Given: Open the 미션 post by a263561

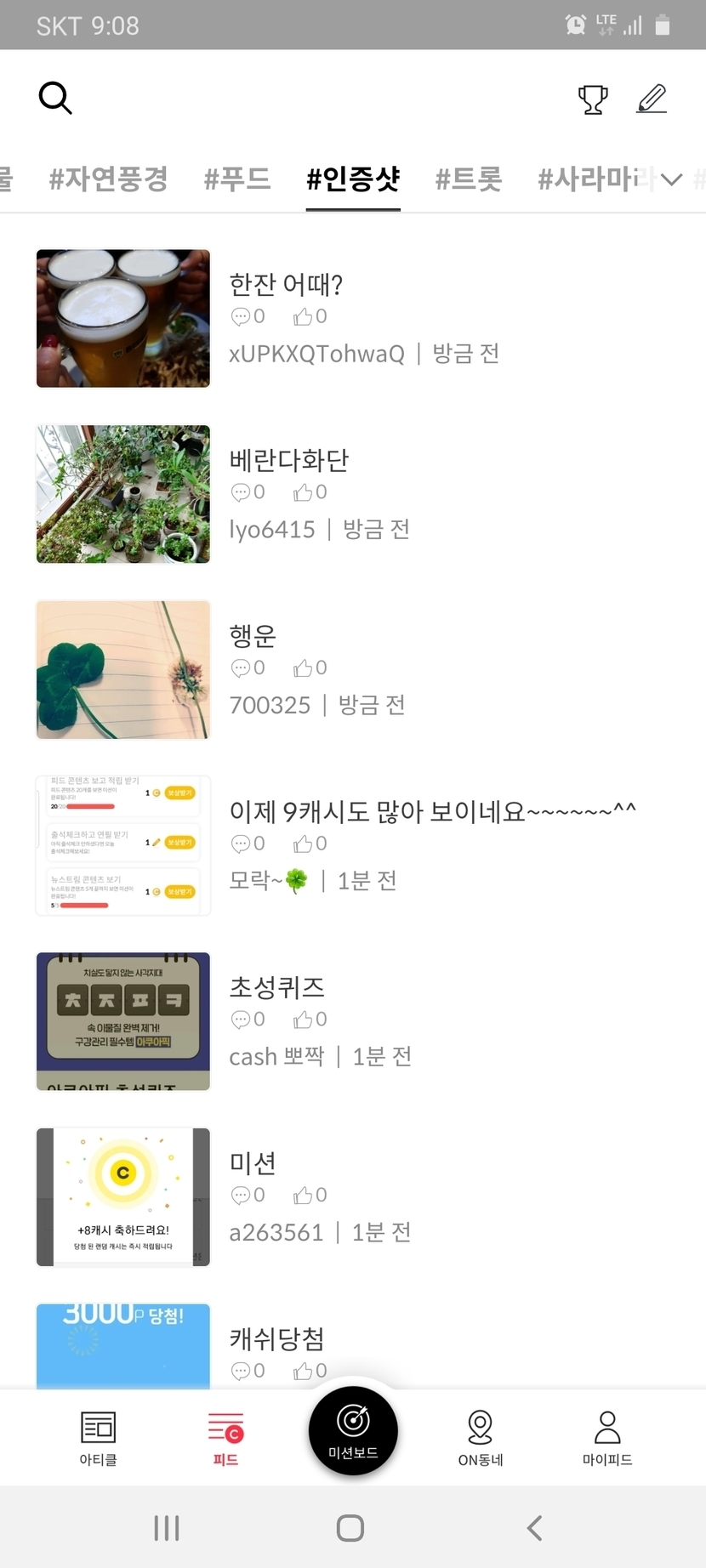Looking at the screenshot, I should (253, 1162).
